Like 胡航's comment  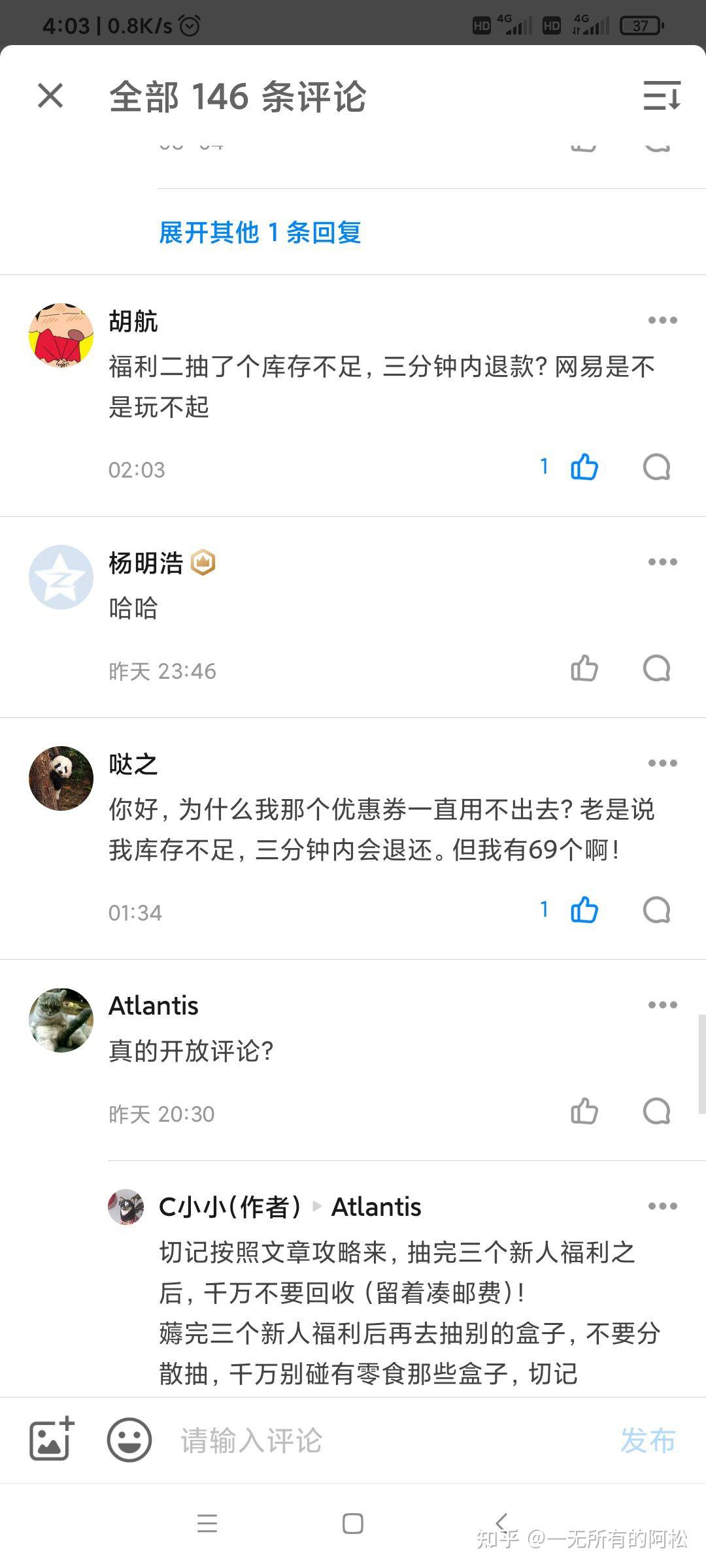[584, 467]
